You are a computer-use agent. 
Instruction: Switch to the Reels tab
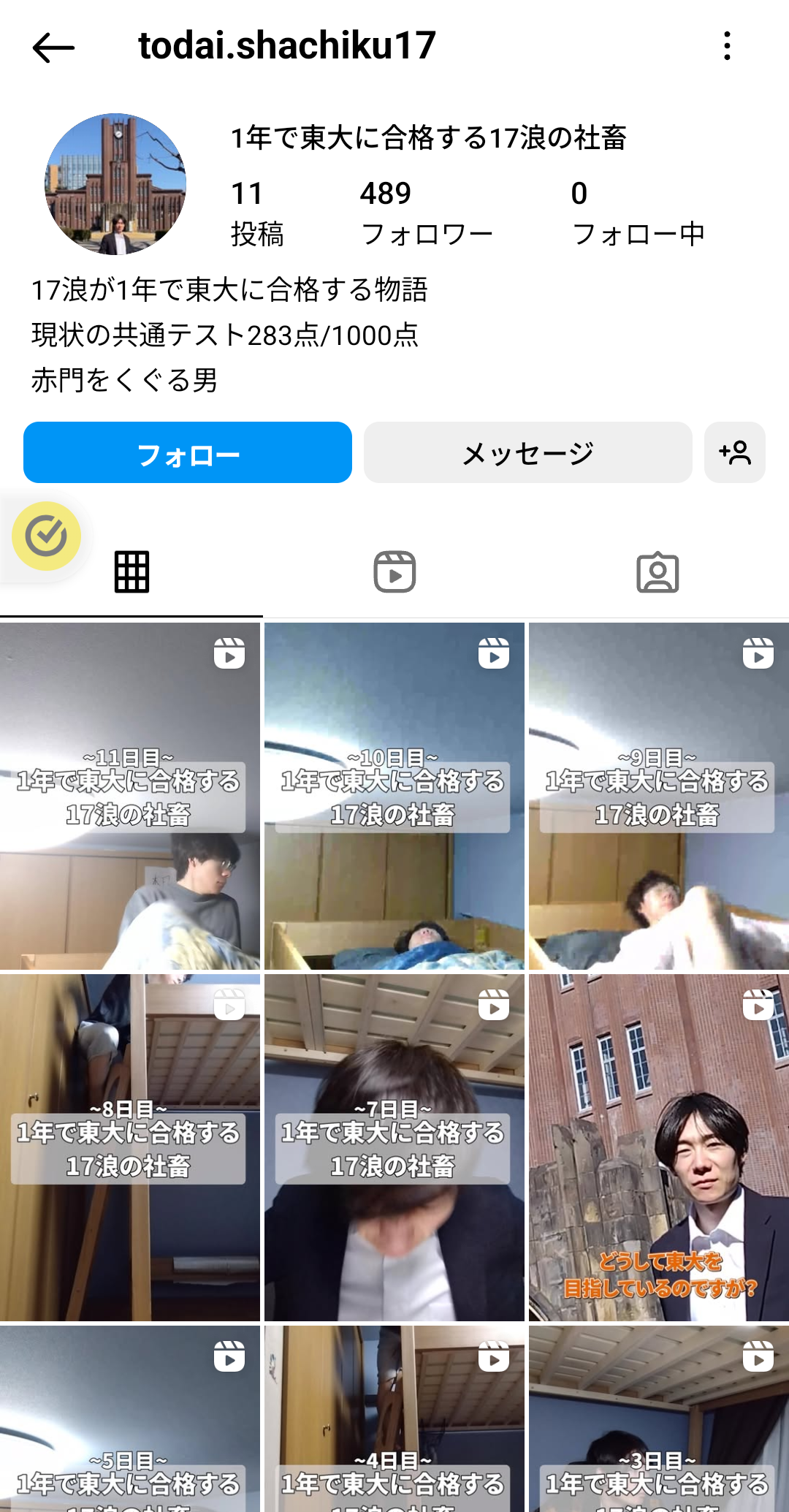(394, 571)
